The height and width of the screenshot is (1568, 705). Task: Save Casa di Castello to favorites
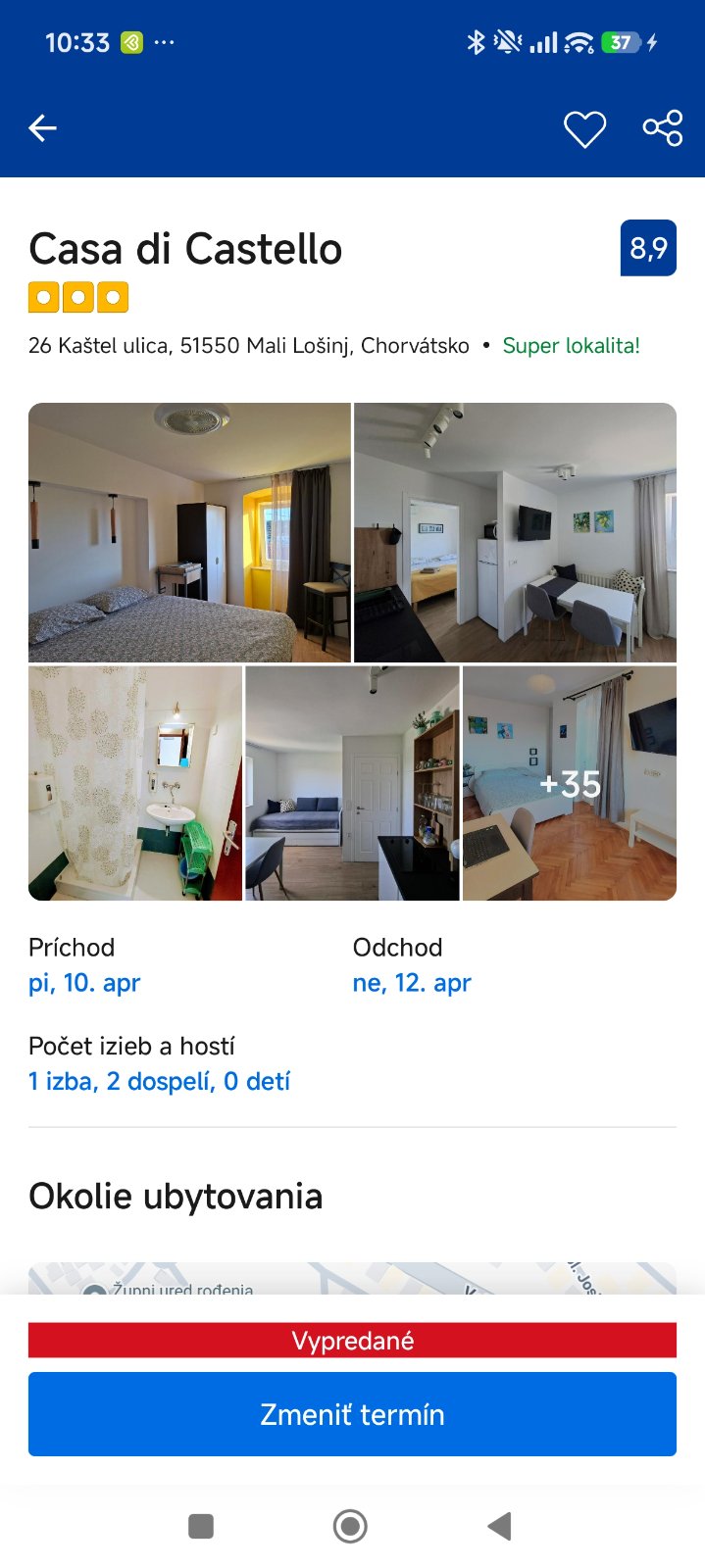pyautogui.click(x=584, y=128)
